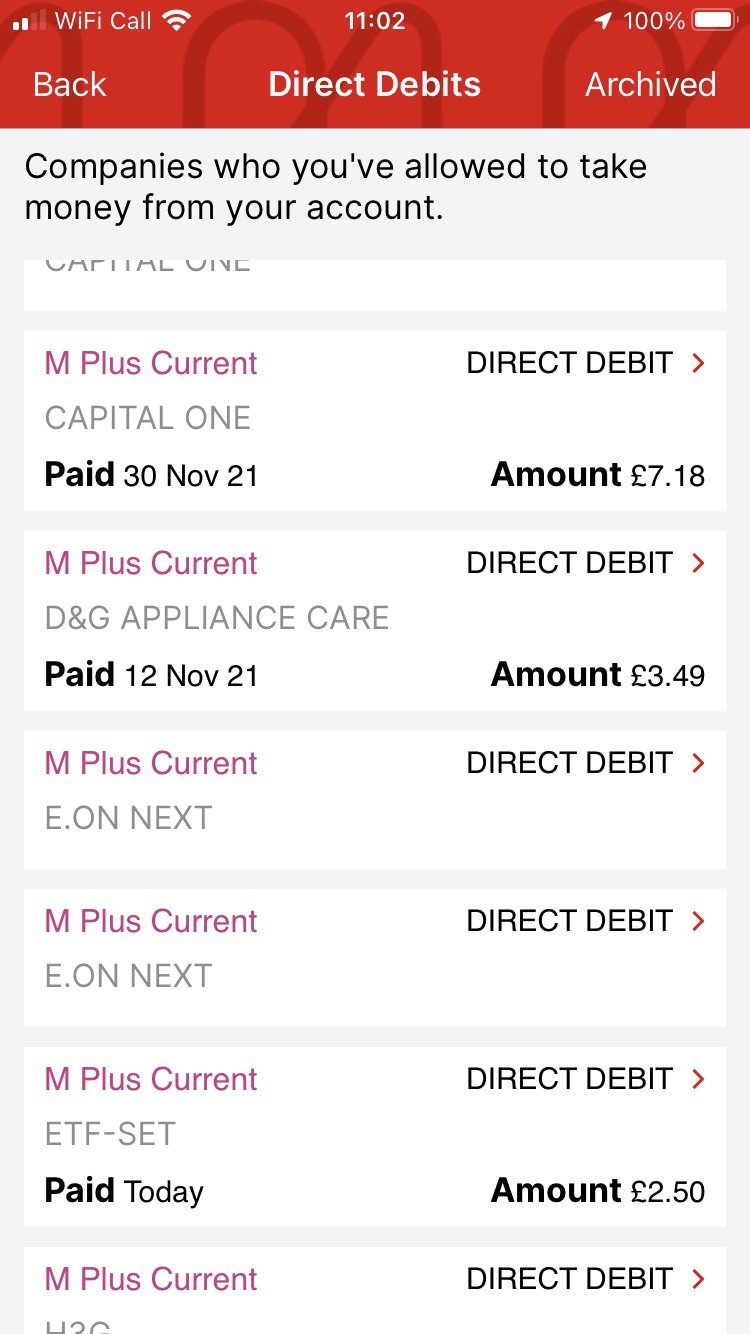The height and width of the screenshot is (1334, 750).
Task: Go back using the Back button
Action: (x=69, y=85)
